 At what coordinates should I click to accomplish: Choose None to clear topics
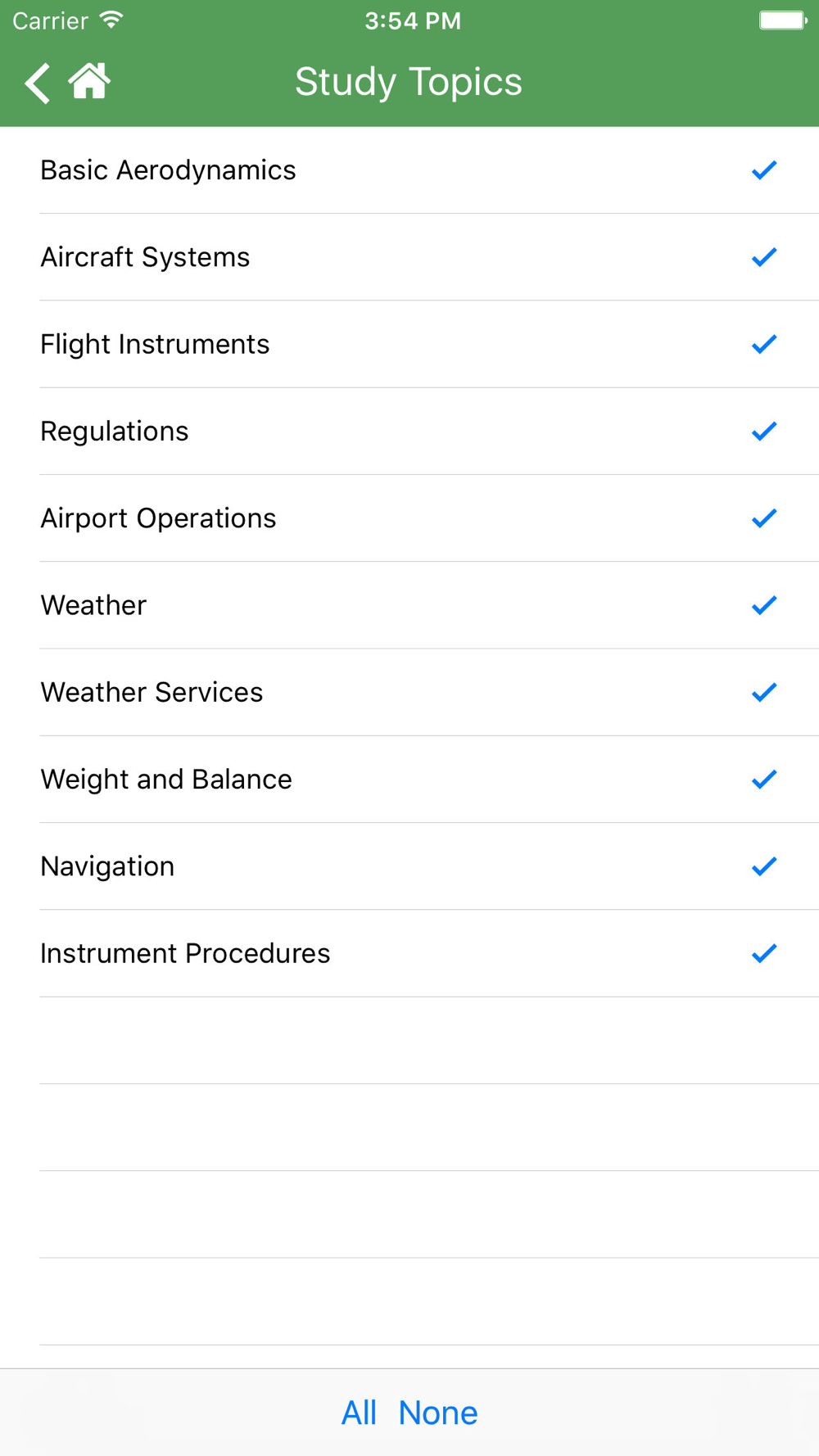click(438, 1413)
